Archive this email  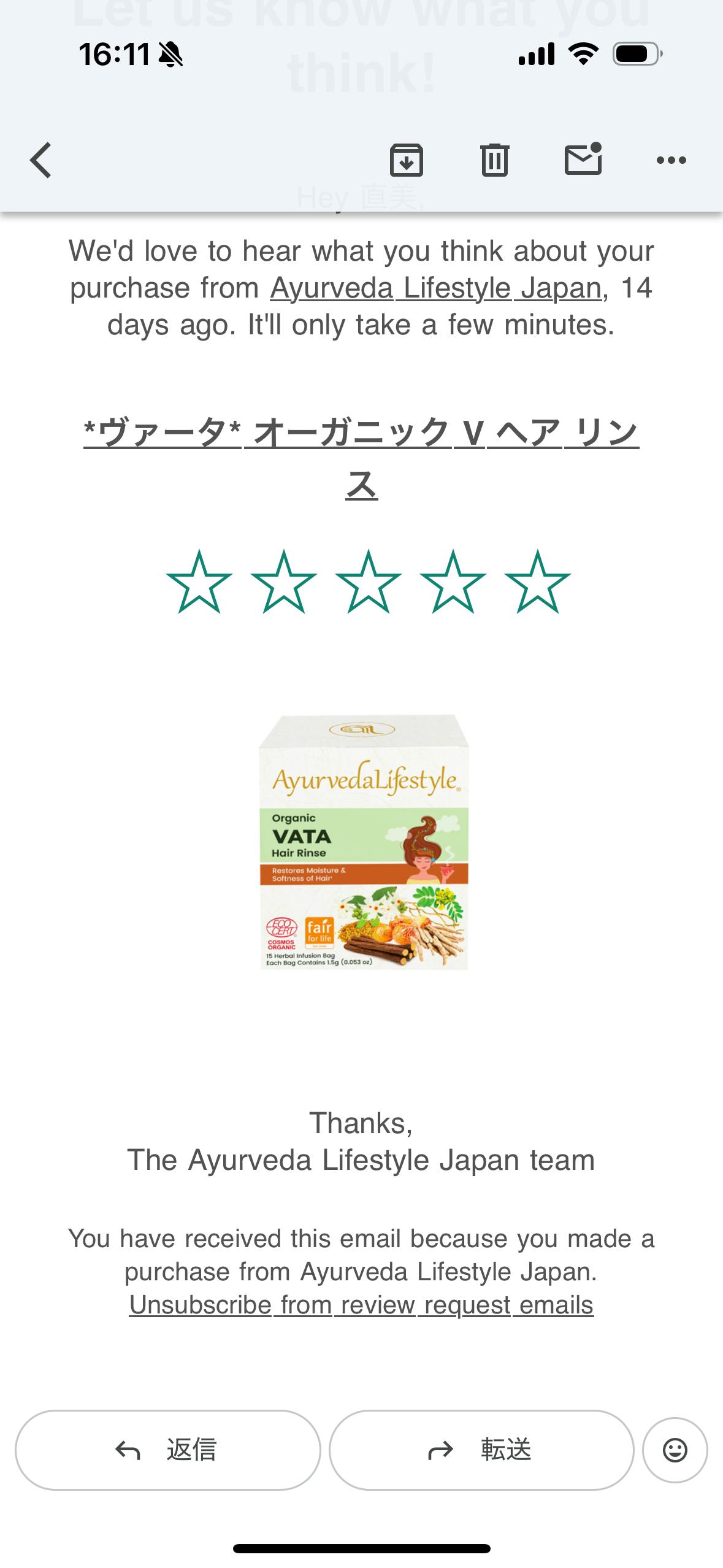406,160
